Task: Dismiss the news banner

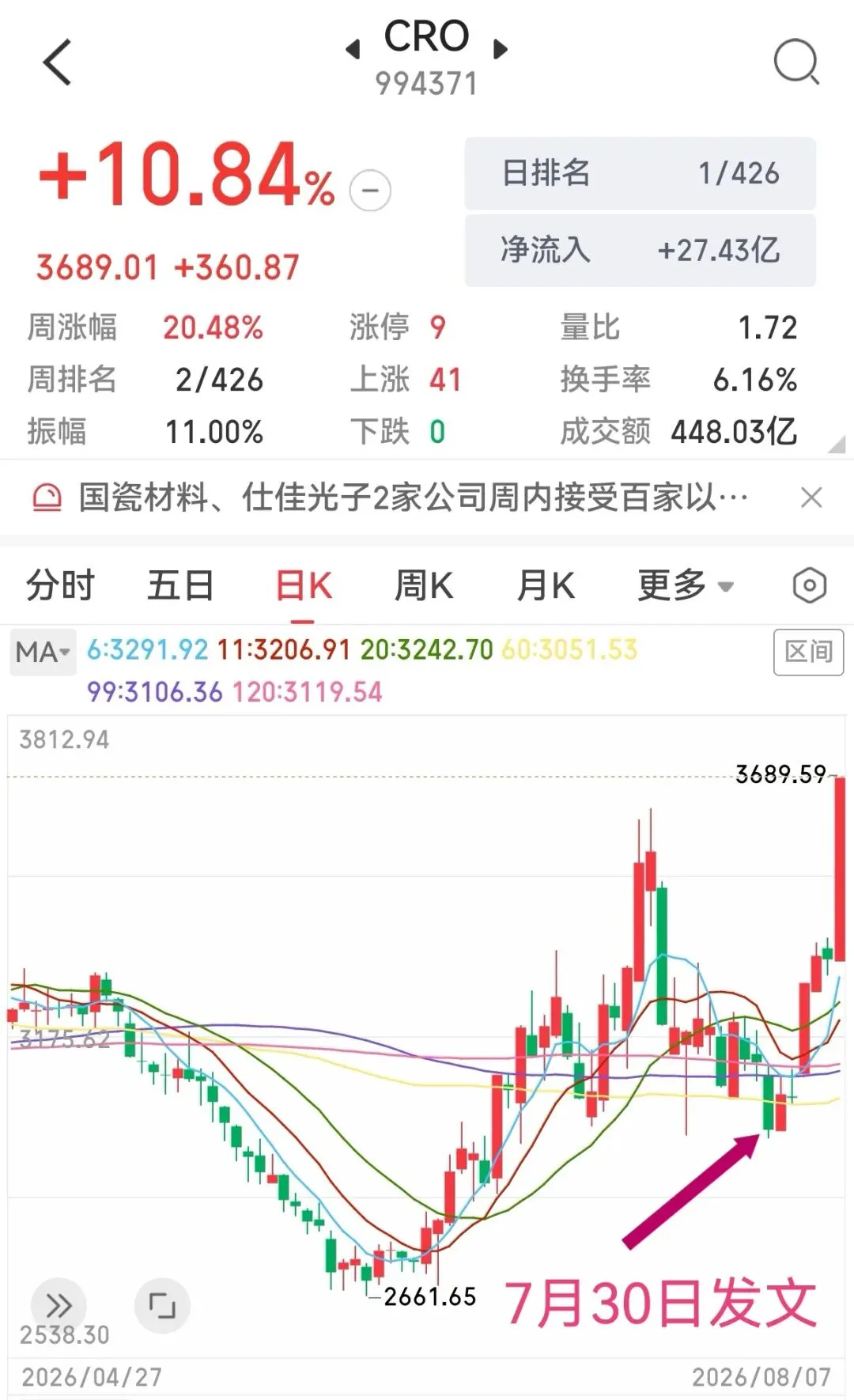Action: tap(811, 498)
